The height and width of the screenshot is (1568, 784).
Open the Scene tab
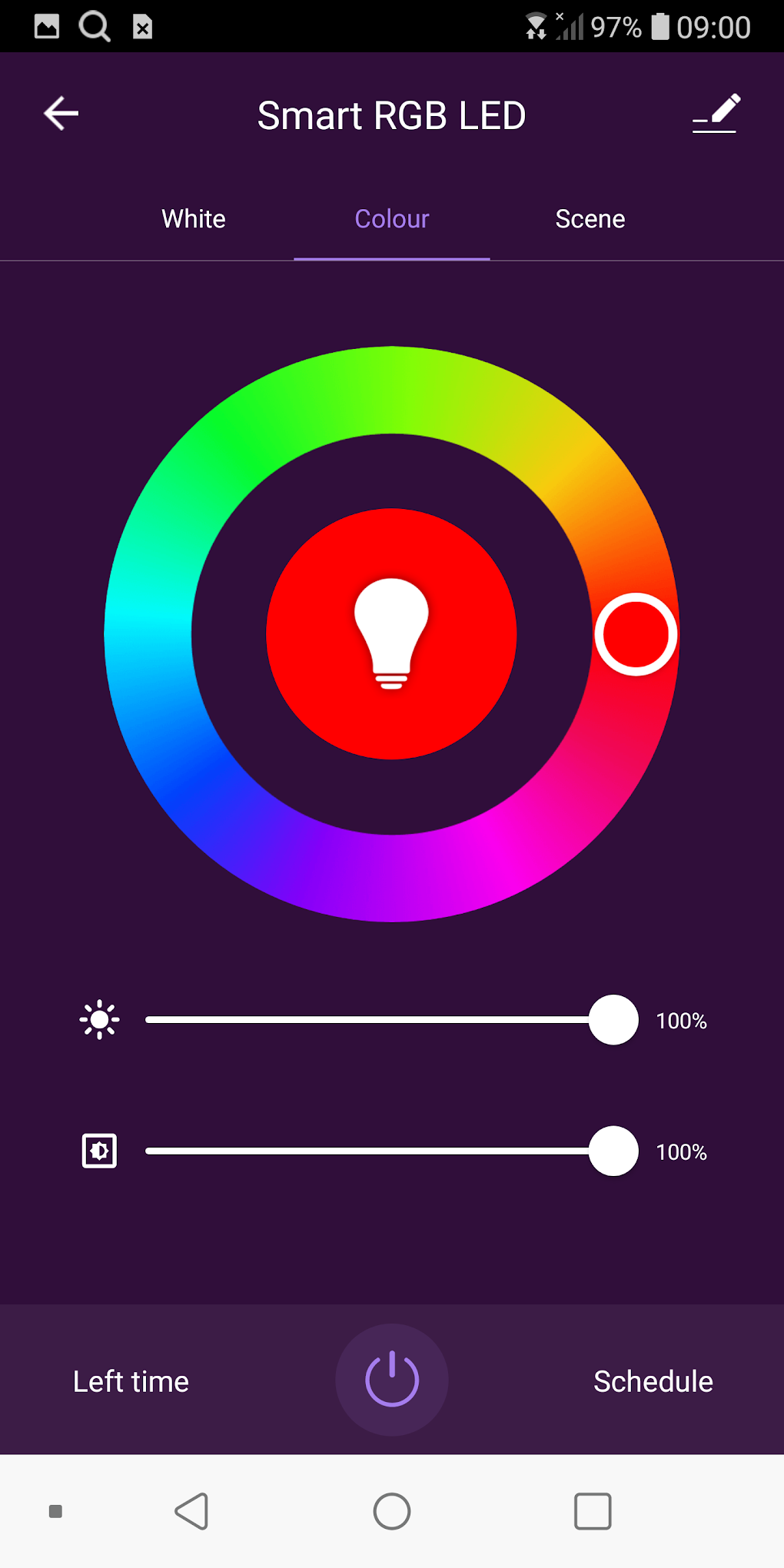click(x=590, y=218)
